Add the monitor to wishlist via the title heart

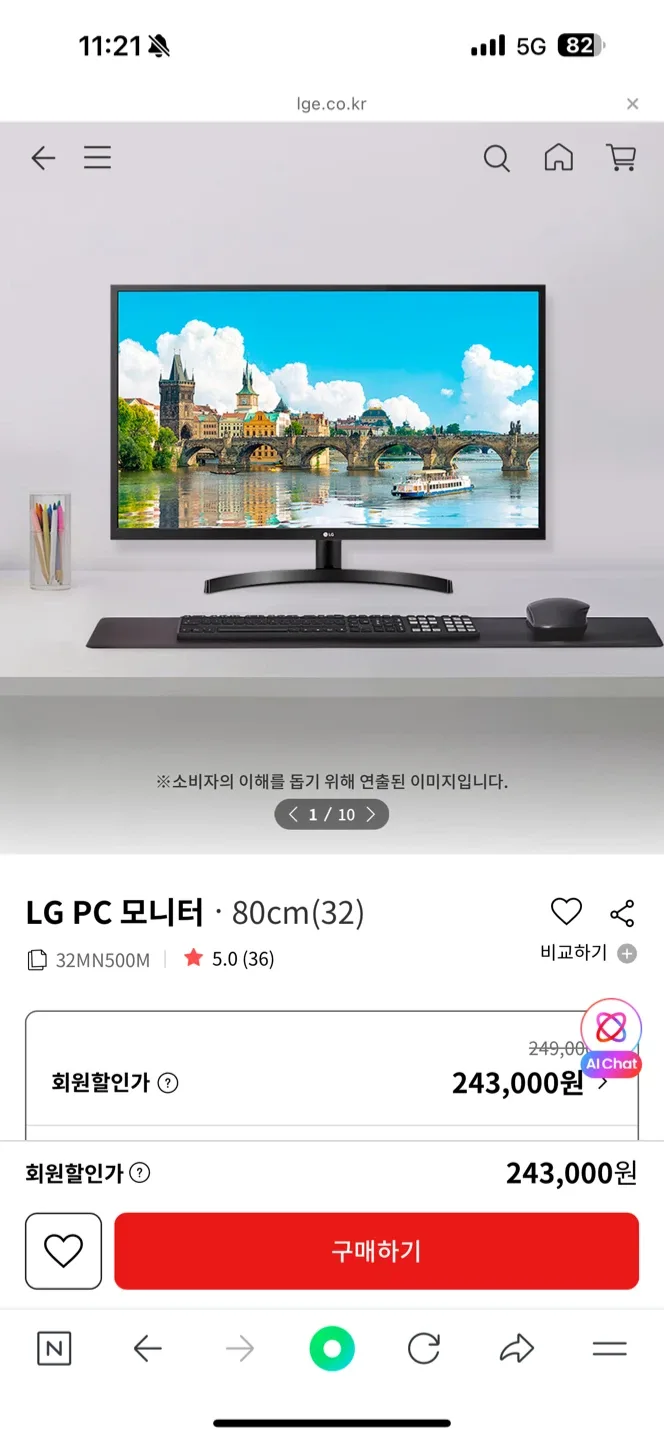566,911
